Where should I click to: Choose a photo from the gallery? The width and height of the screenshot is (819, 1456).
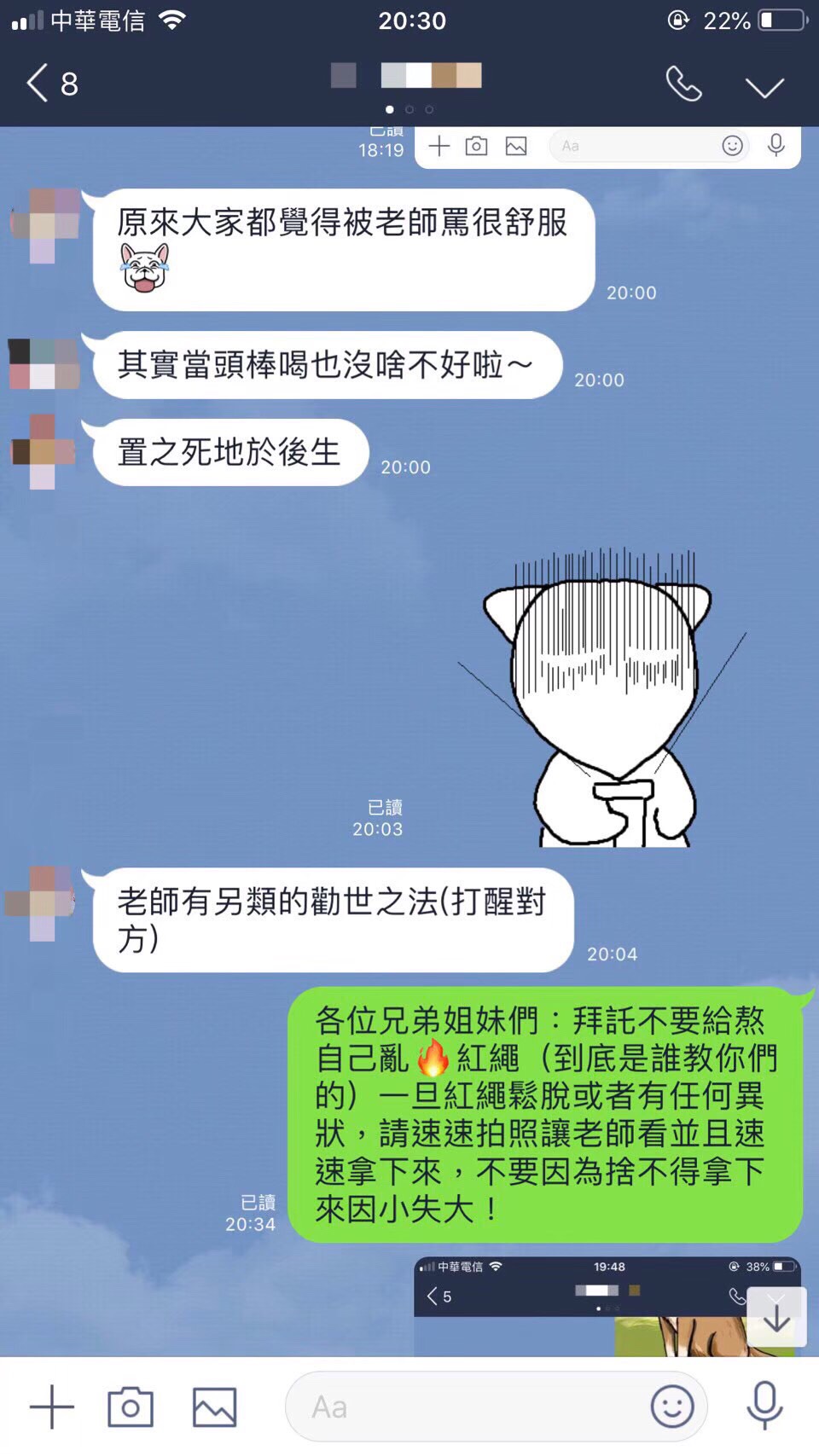tap(214, 1407)
